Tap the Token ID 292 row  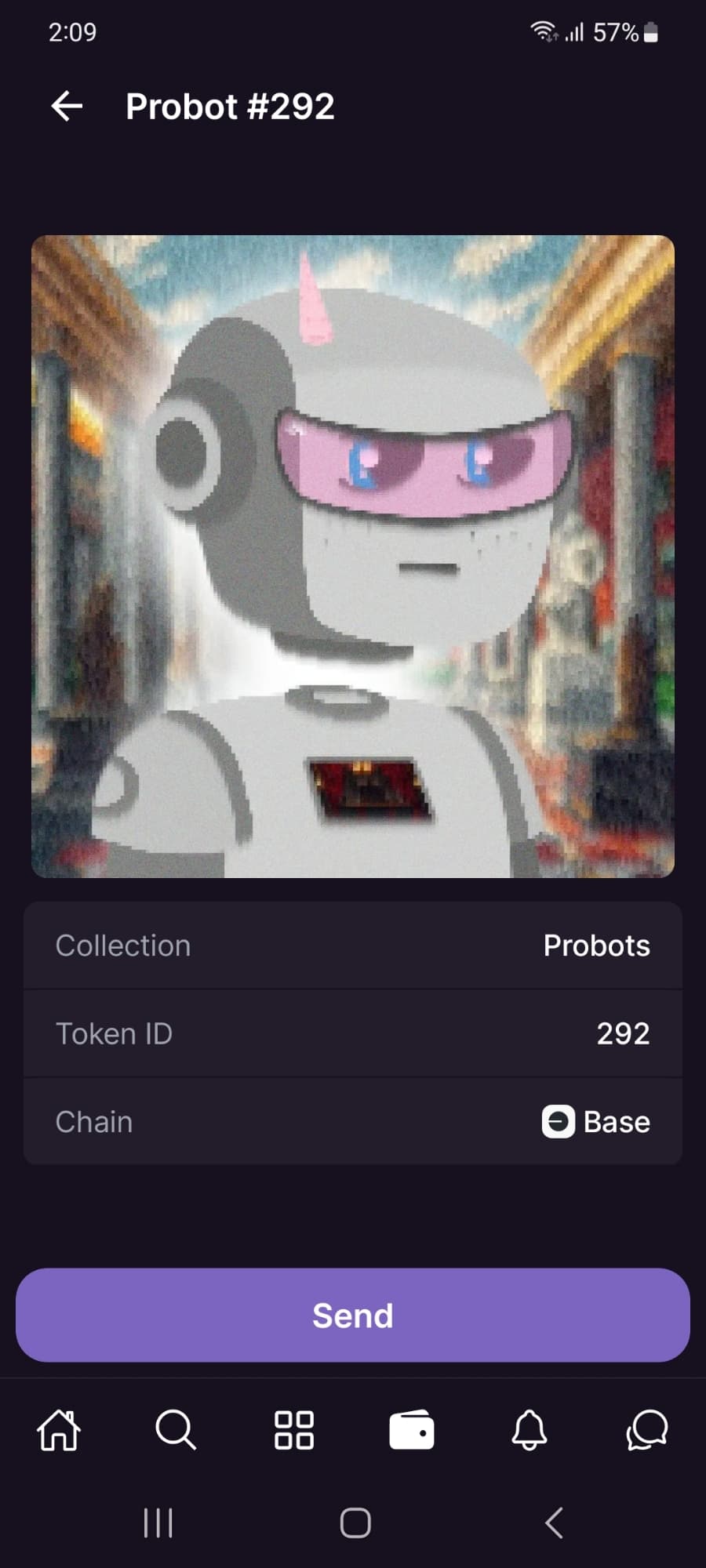tap(353, 1033)
